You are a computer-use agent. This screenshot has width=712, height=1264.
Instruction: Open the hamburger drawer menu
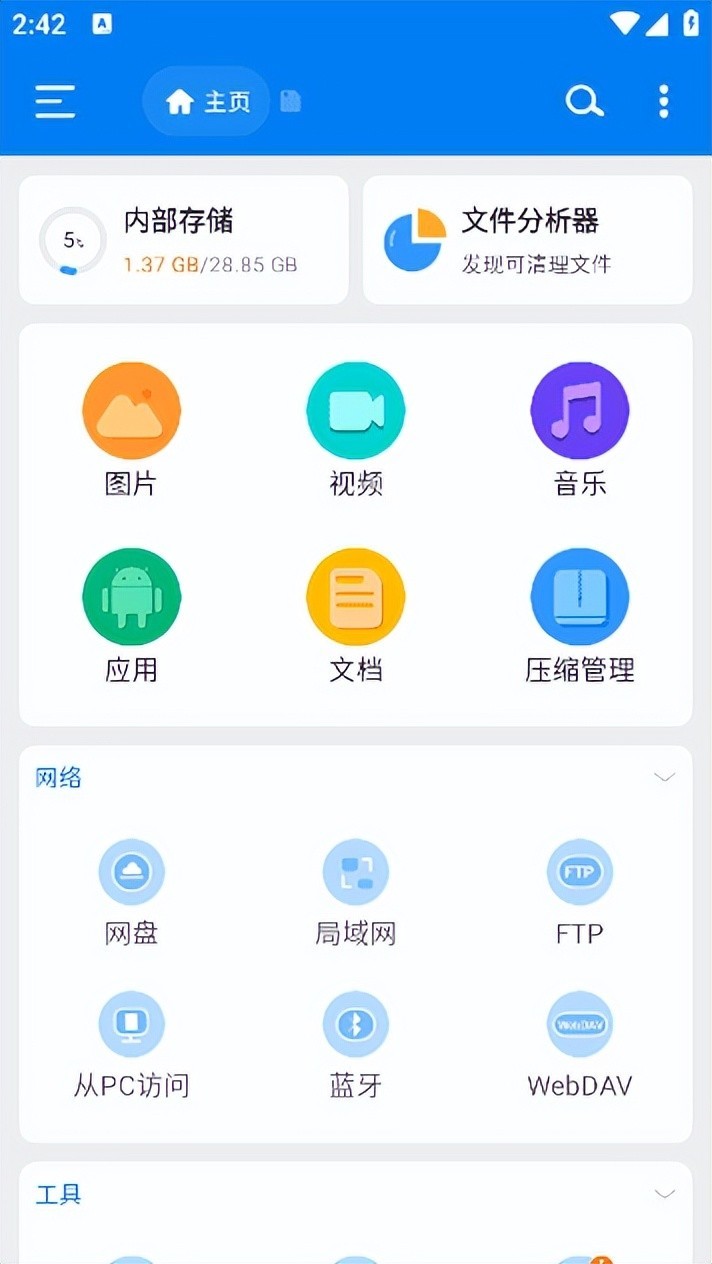[x=55, y=101]
